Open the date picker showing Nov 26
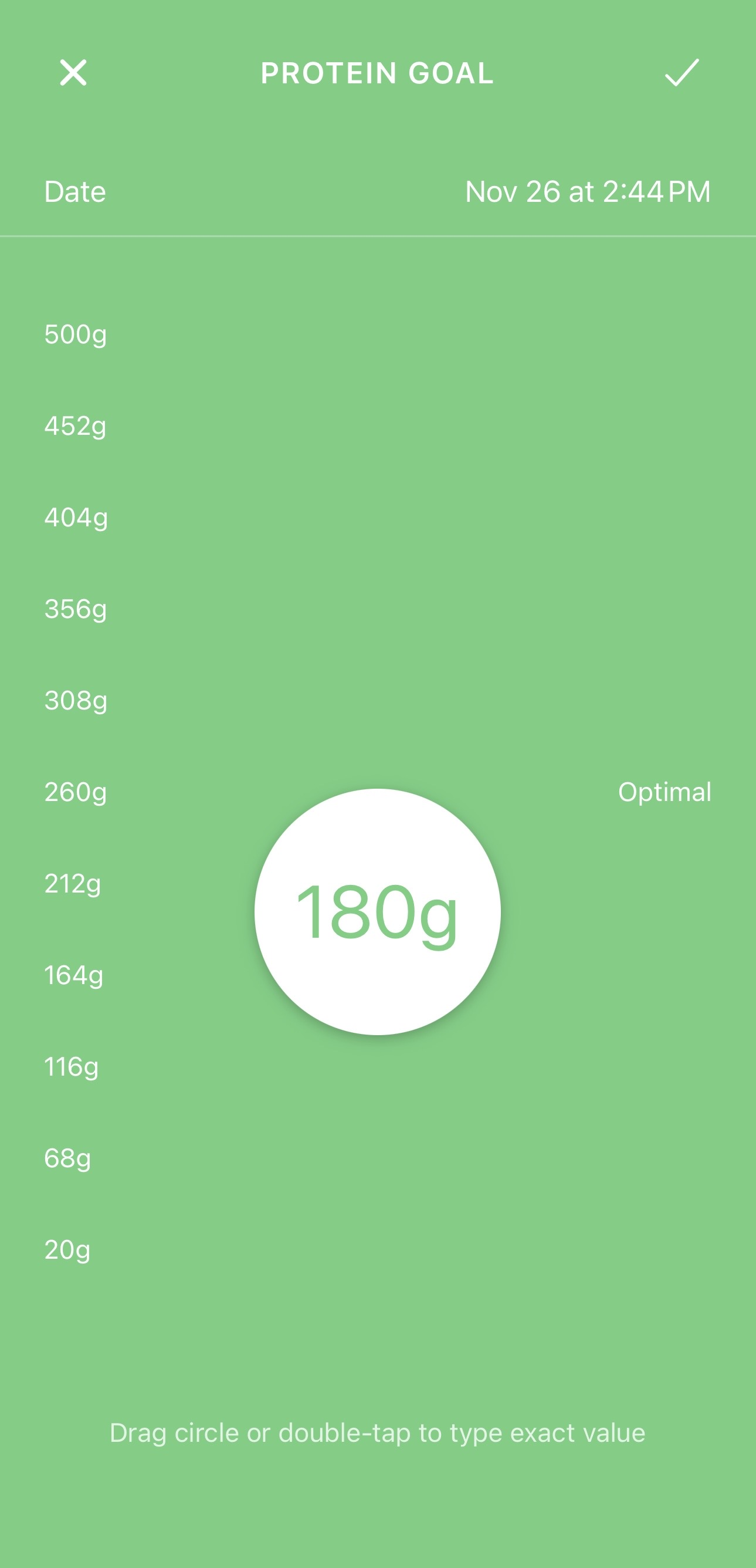 587,192
